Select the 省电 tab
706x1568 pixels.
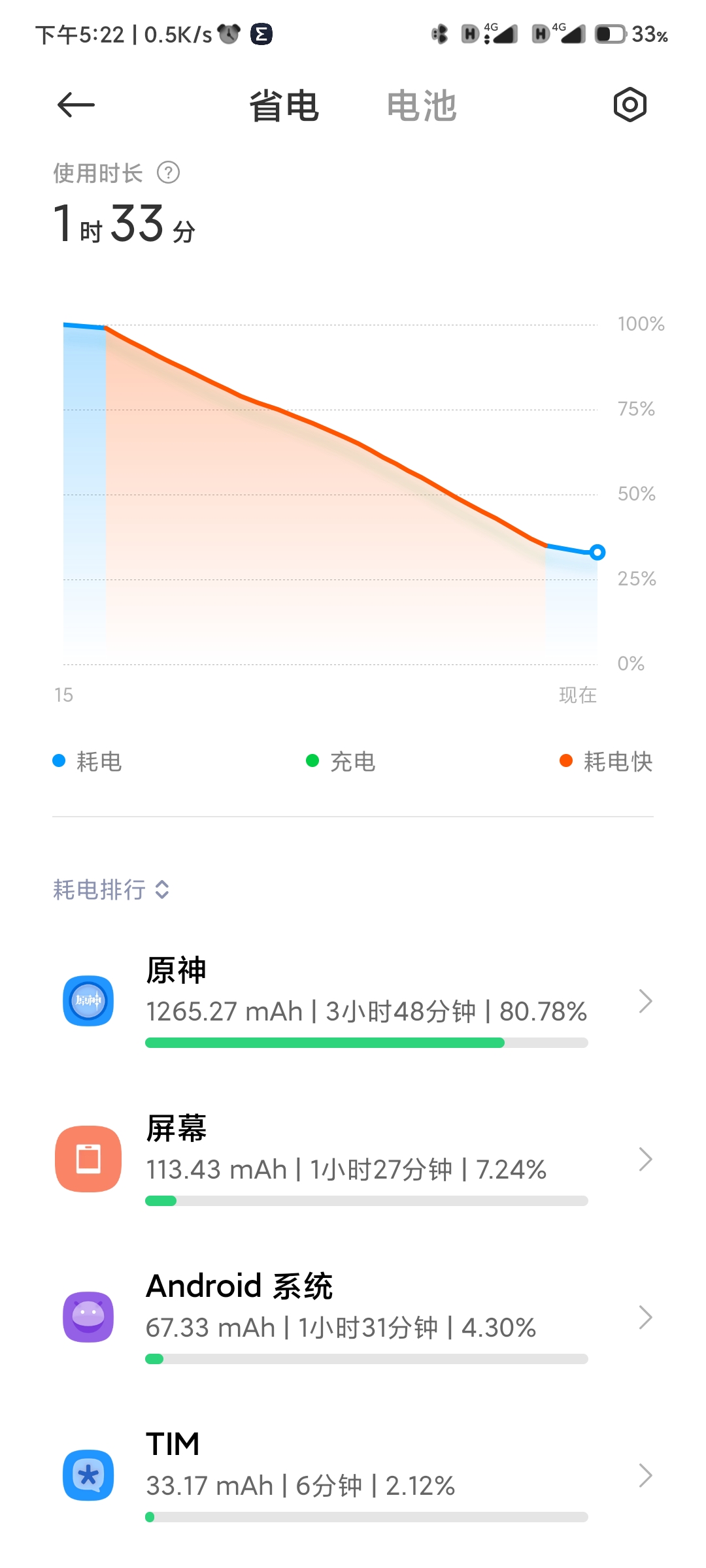pyautogui.click(x=284, y=106)
